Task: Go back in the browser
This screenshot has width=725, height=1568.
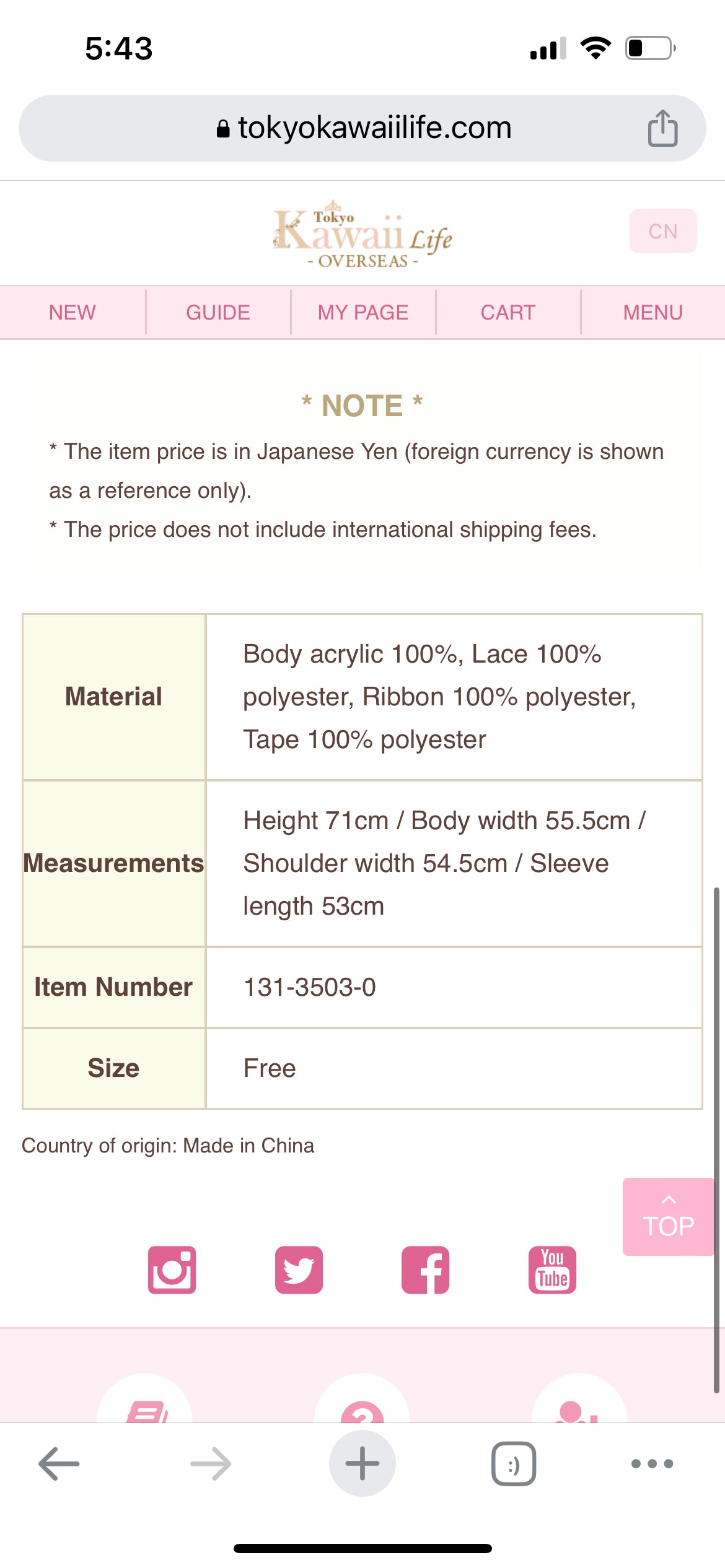Action: (59, 1463)
